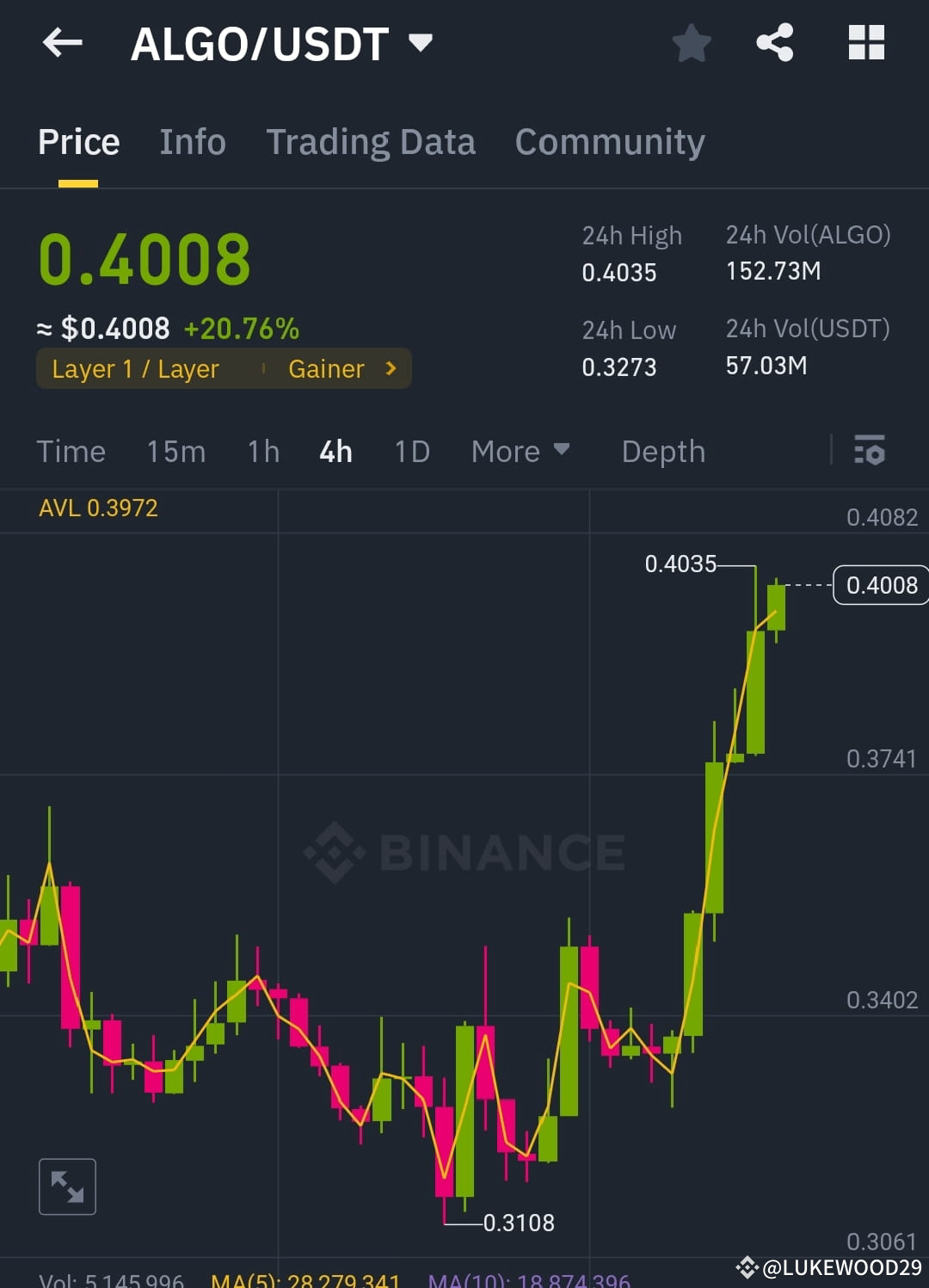The image size is (929, 1288).
Task: Enable the 1h candlestick interval
Action: 262,451
